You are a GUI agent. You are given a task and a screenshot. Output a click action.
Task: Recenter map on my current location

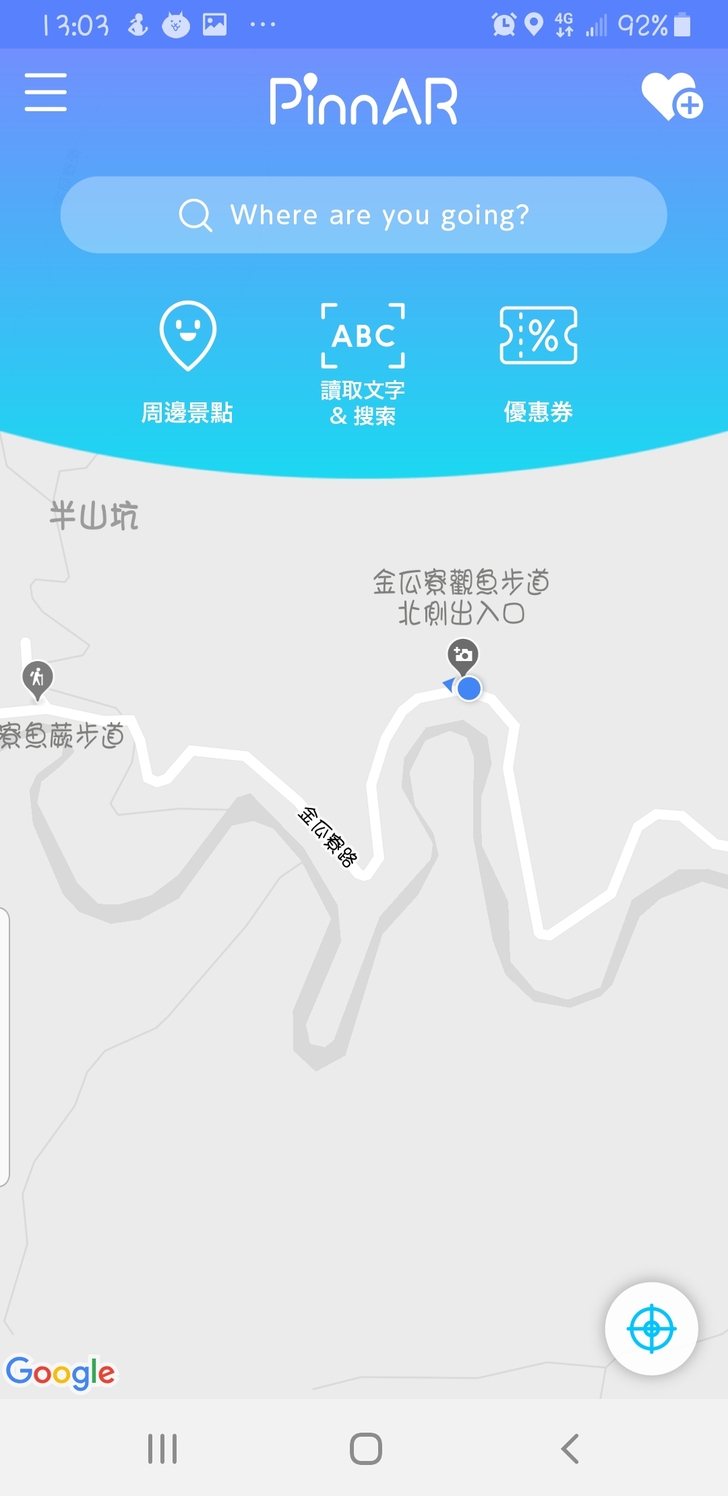click(x=651, y=1329)
